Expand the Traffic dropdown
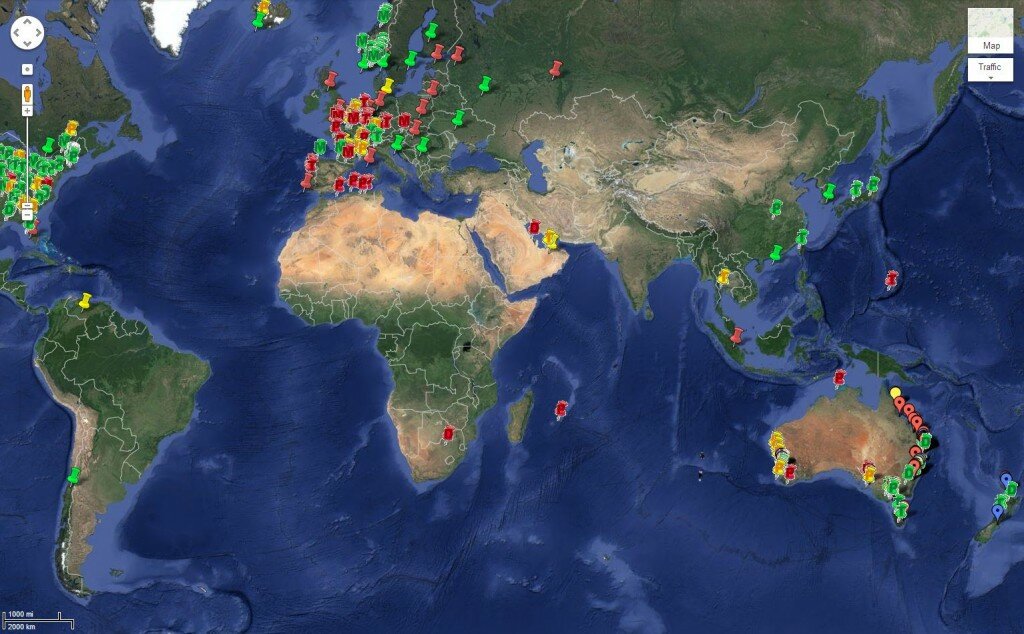 tap(990, 68)
